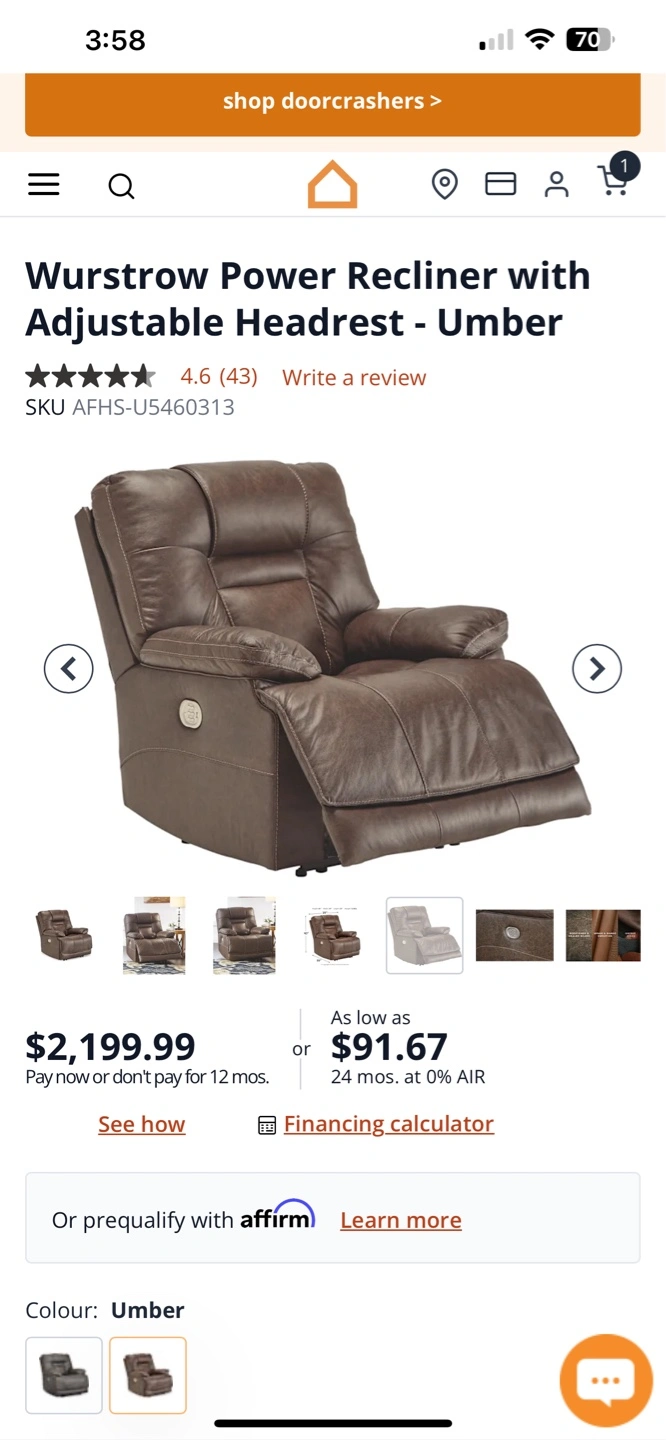Select the first recliner thumbnail

coord(64,935)
